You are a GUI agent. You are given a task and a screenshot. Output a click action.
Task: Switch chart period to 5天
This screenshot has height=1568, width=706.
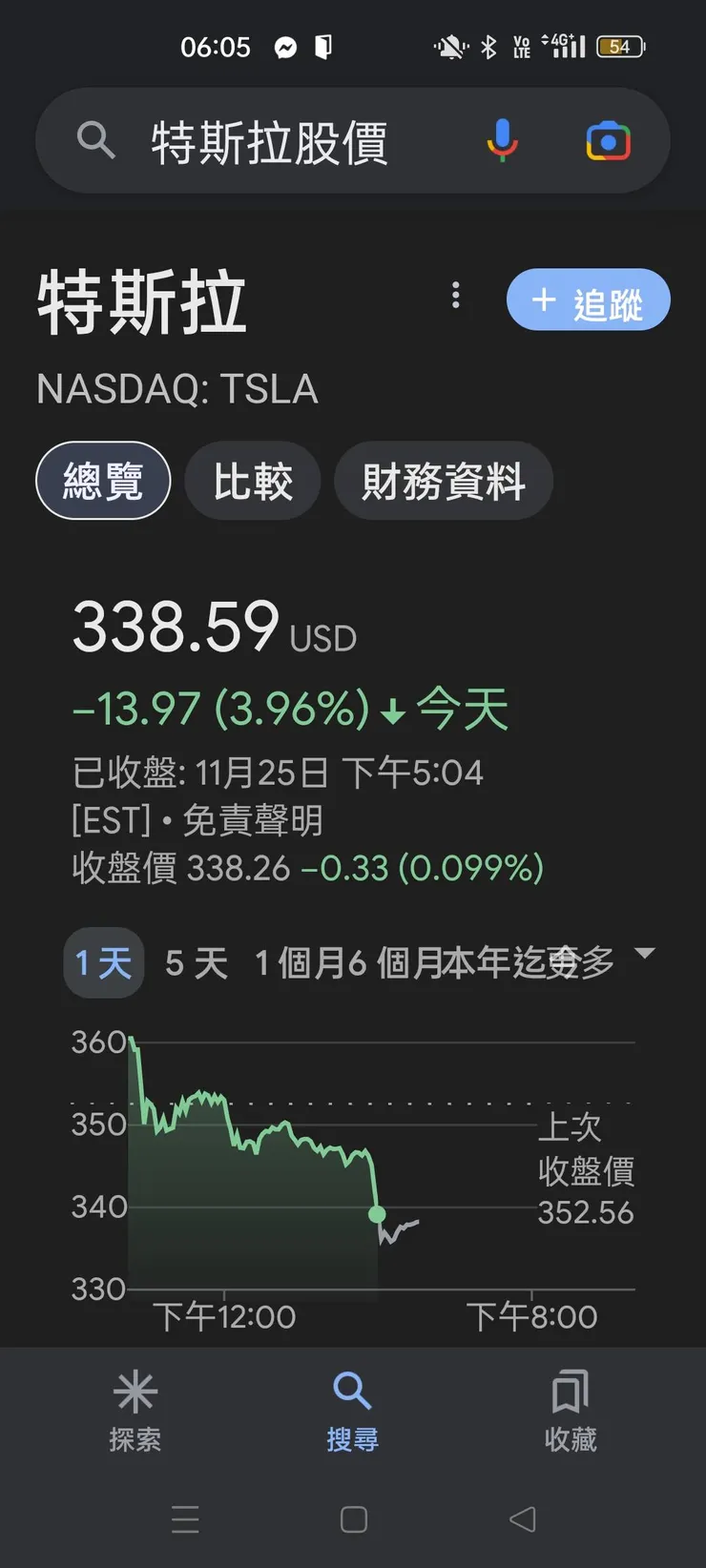(194, 962)
